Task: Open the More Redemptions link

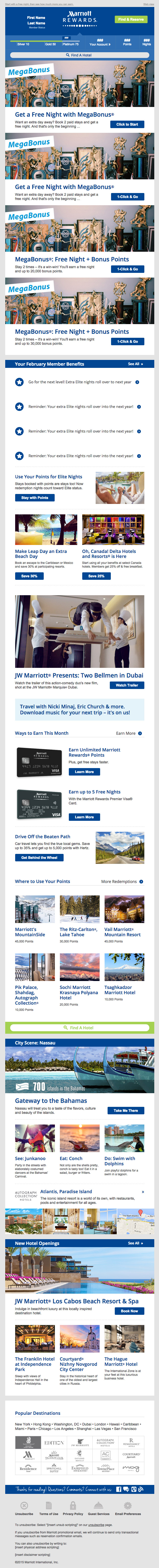Action: tap(122, 882)
